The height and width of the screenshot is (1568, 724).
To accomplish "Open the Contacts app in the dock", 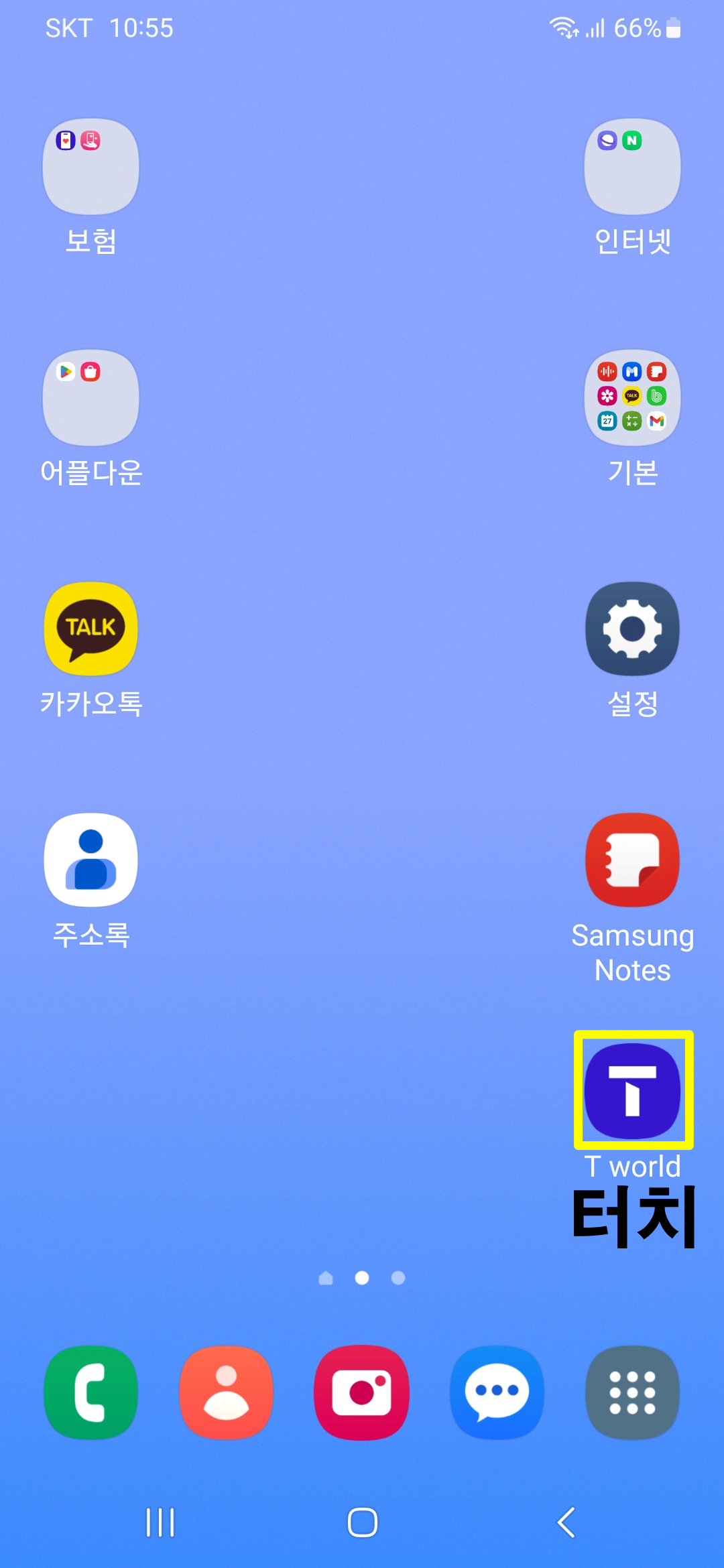I will pos(227,1392).
